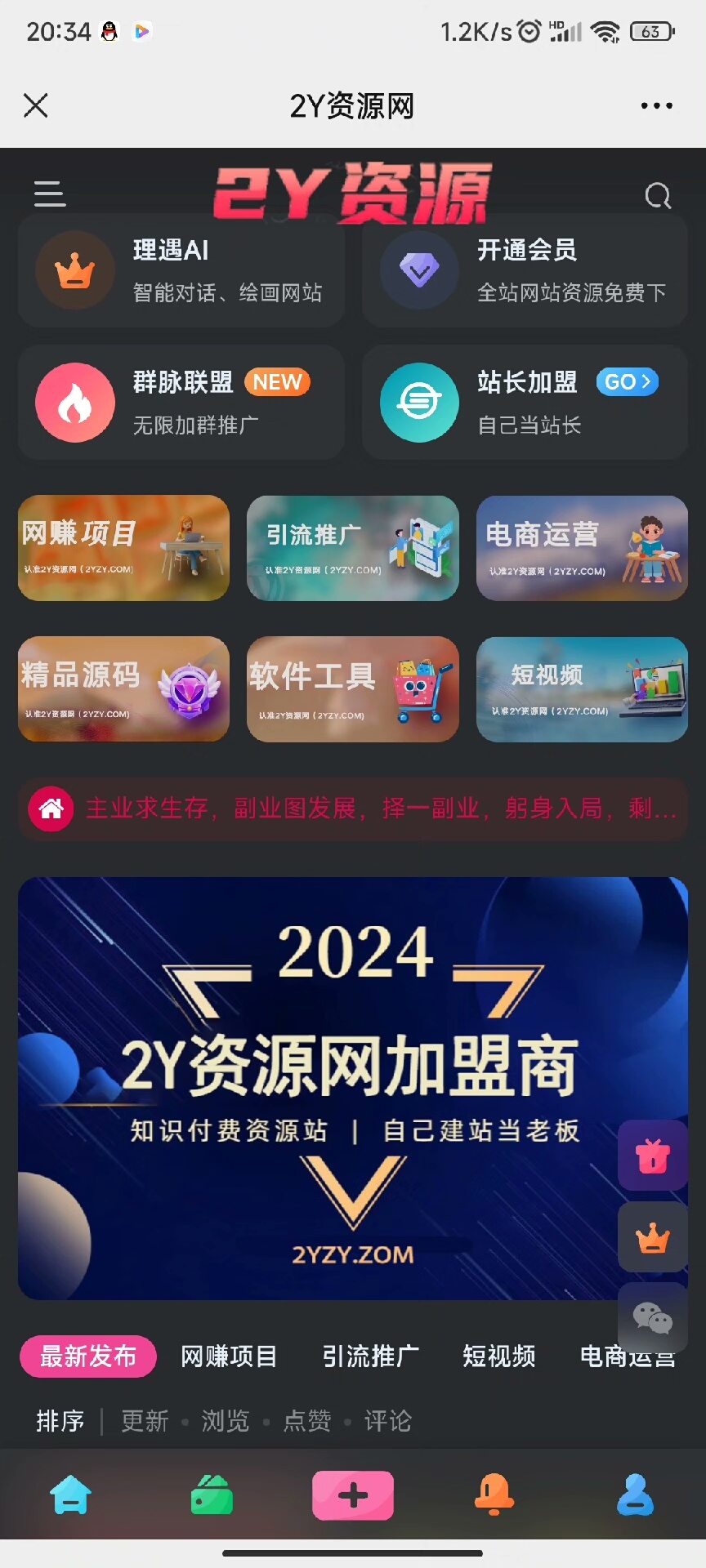Open the 群脉联盟 card
The image size is (706, 1568).
click(x=181, y=402)
